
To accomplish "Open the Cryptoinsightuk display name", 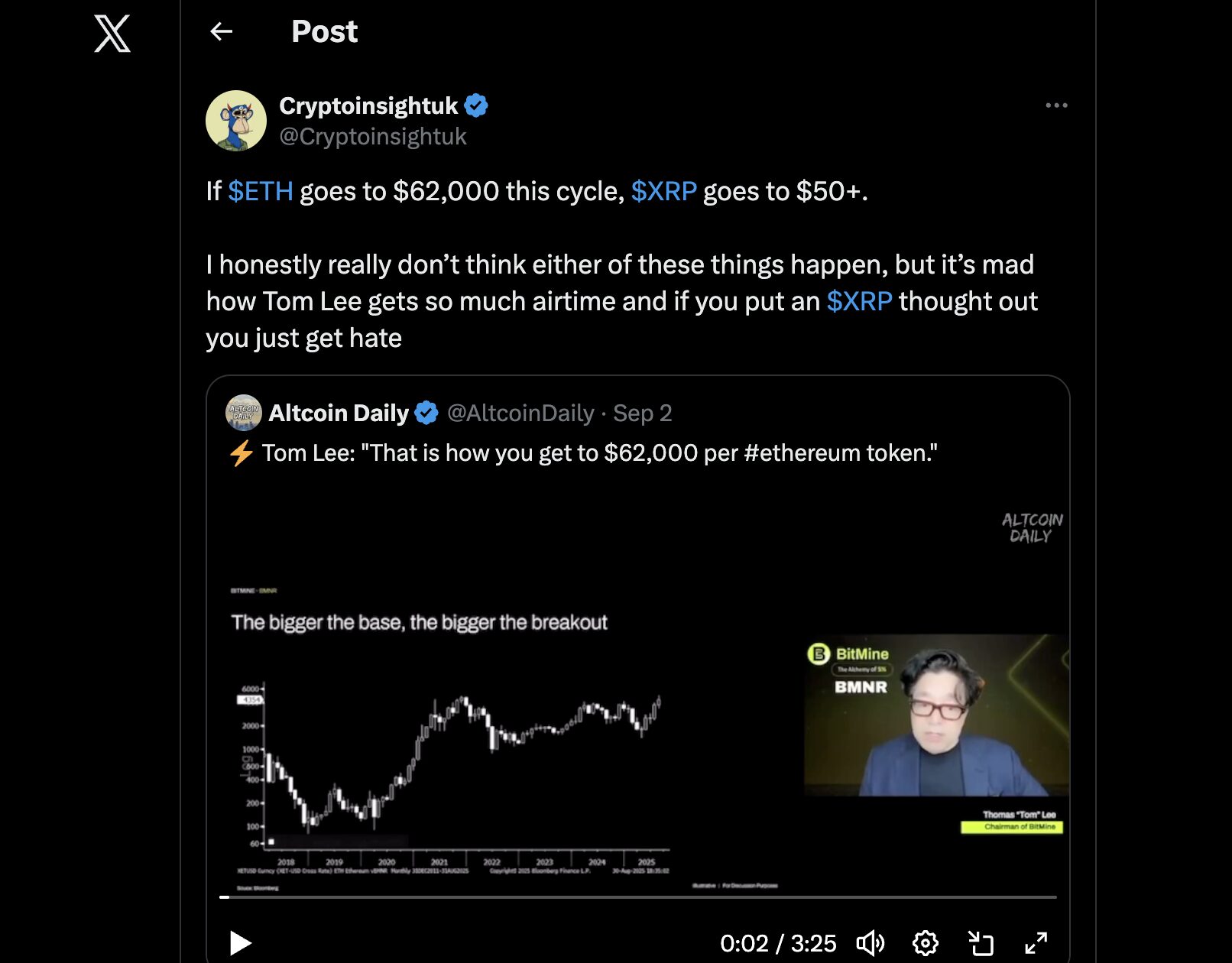I will [368, 105].
